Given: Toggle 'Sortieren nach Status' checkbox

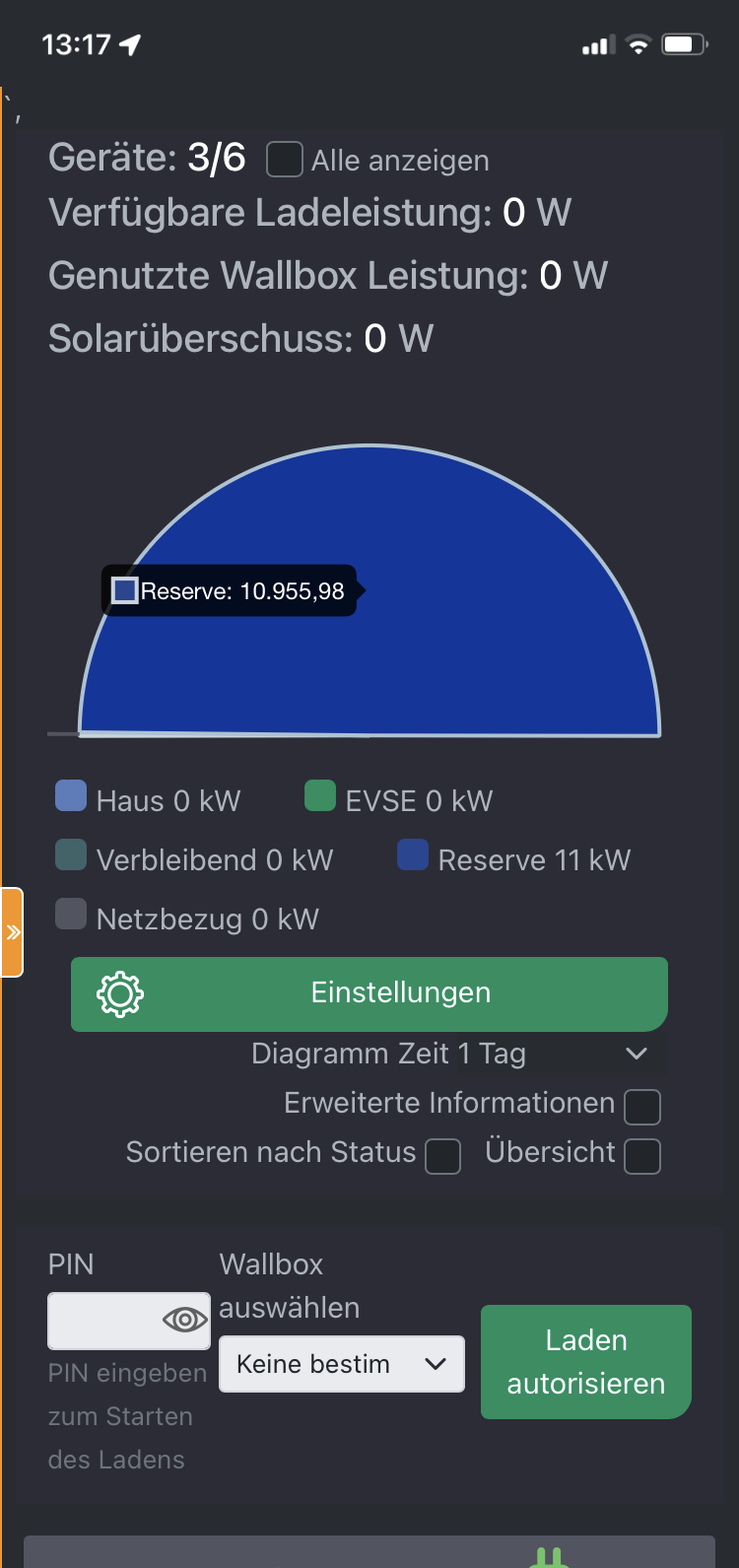Looking at the screenshot, I should 442,1156.
